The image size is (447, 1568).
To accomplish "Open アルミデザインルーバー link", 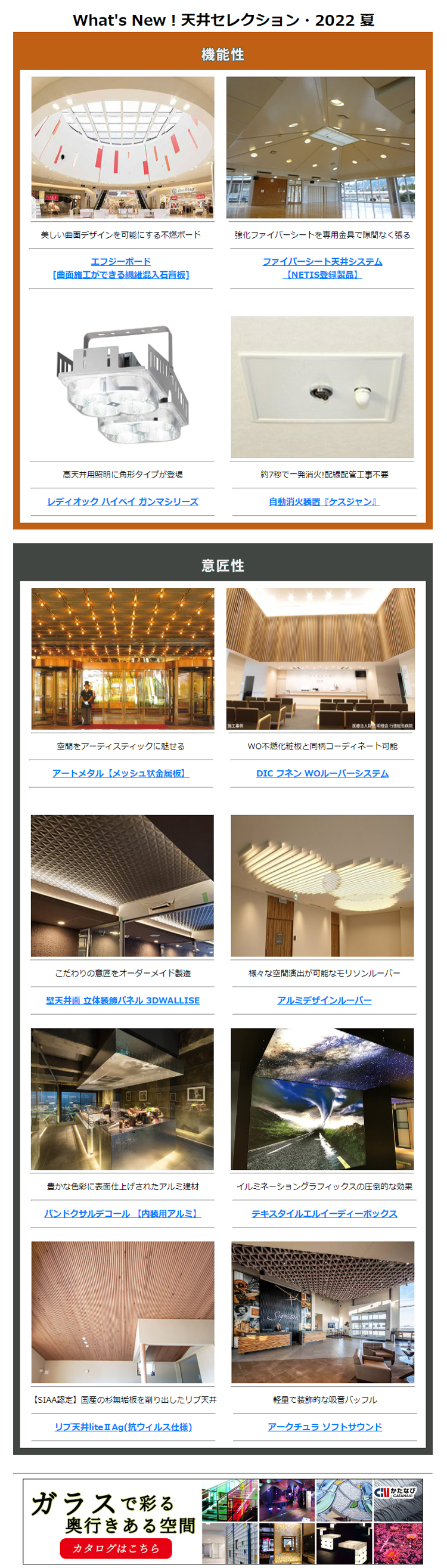I will click(324, 1000).
